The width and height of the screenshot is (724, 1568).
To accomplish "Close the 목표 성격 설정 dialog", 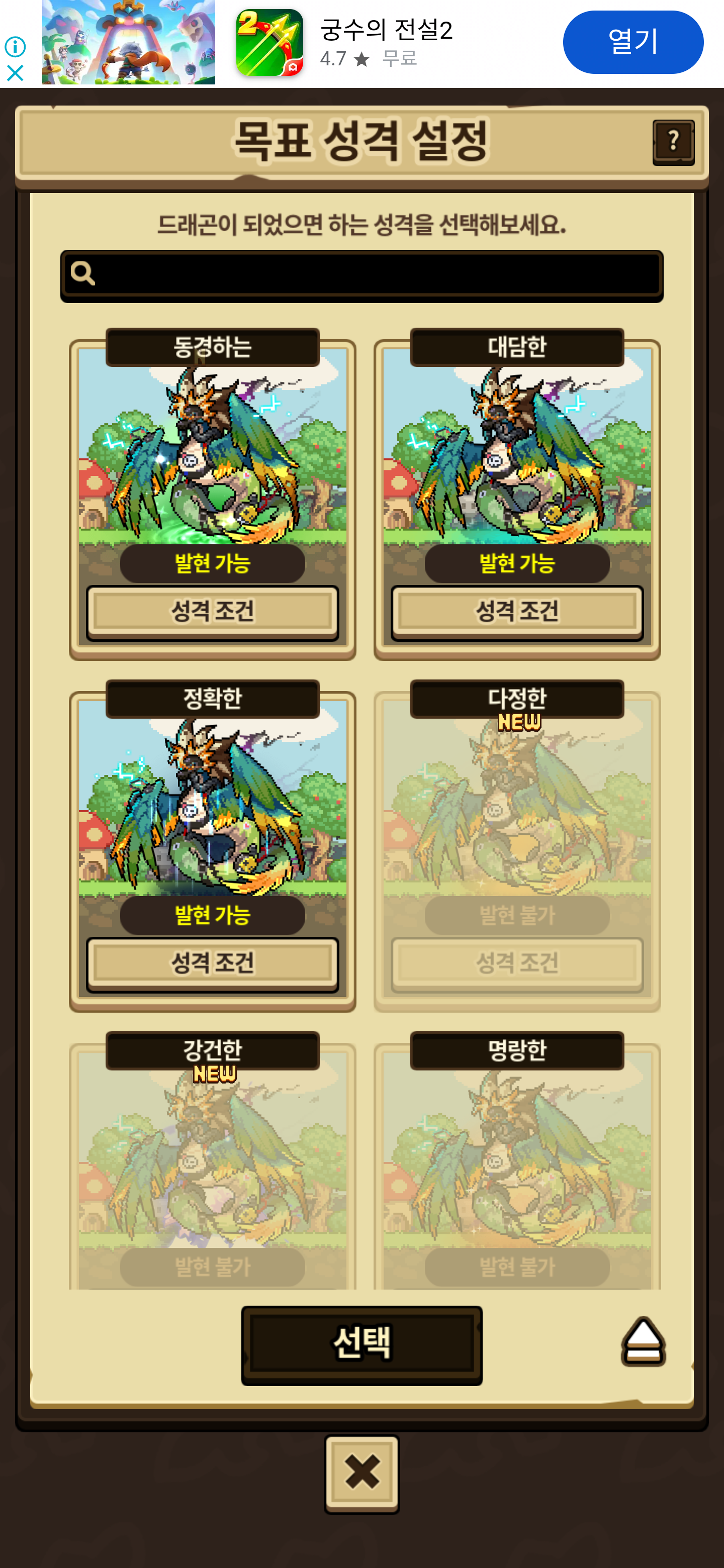I will click(361, 1474).
